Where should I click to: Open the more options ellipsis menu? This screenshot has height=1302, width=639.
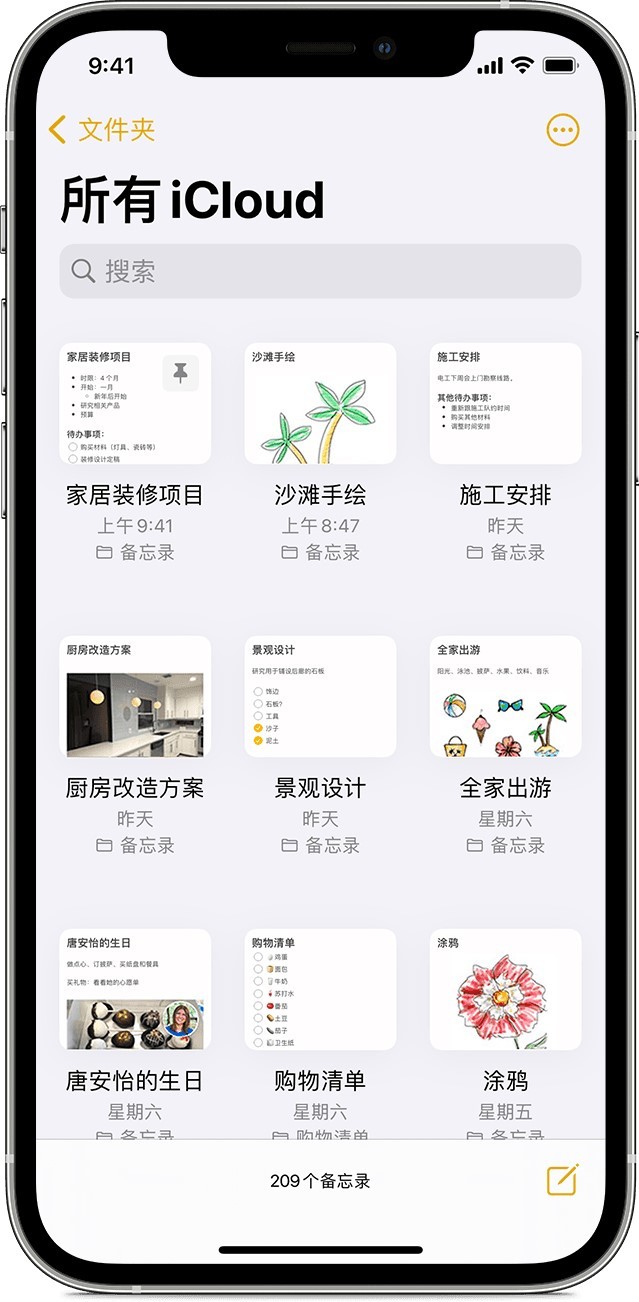[562, 130]
